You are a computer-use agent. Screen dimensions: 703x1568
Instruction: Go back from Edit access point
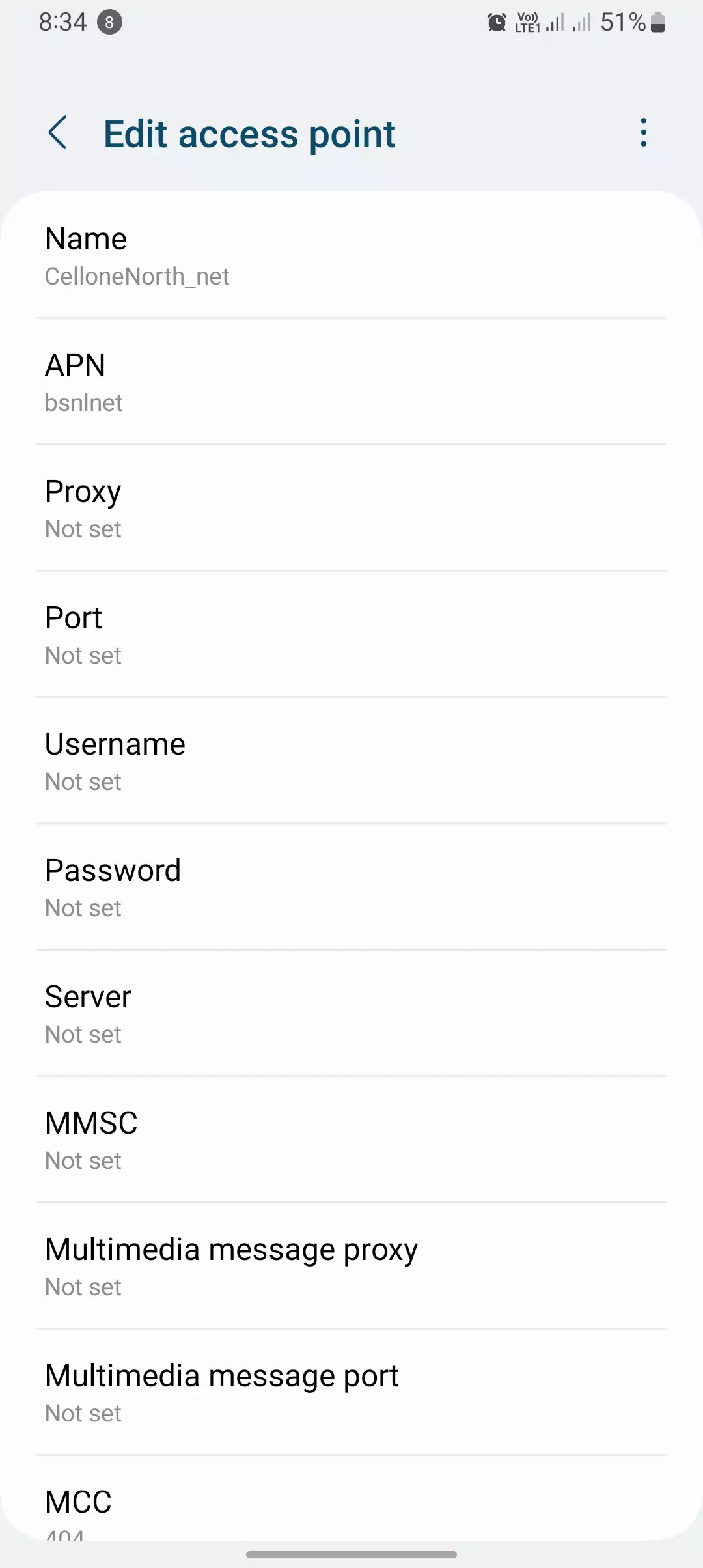[x=58, y=133]
